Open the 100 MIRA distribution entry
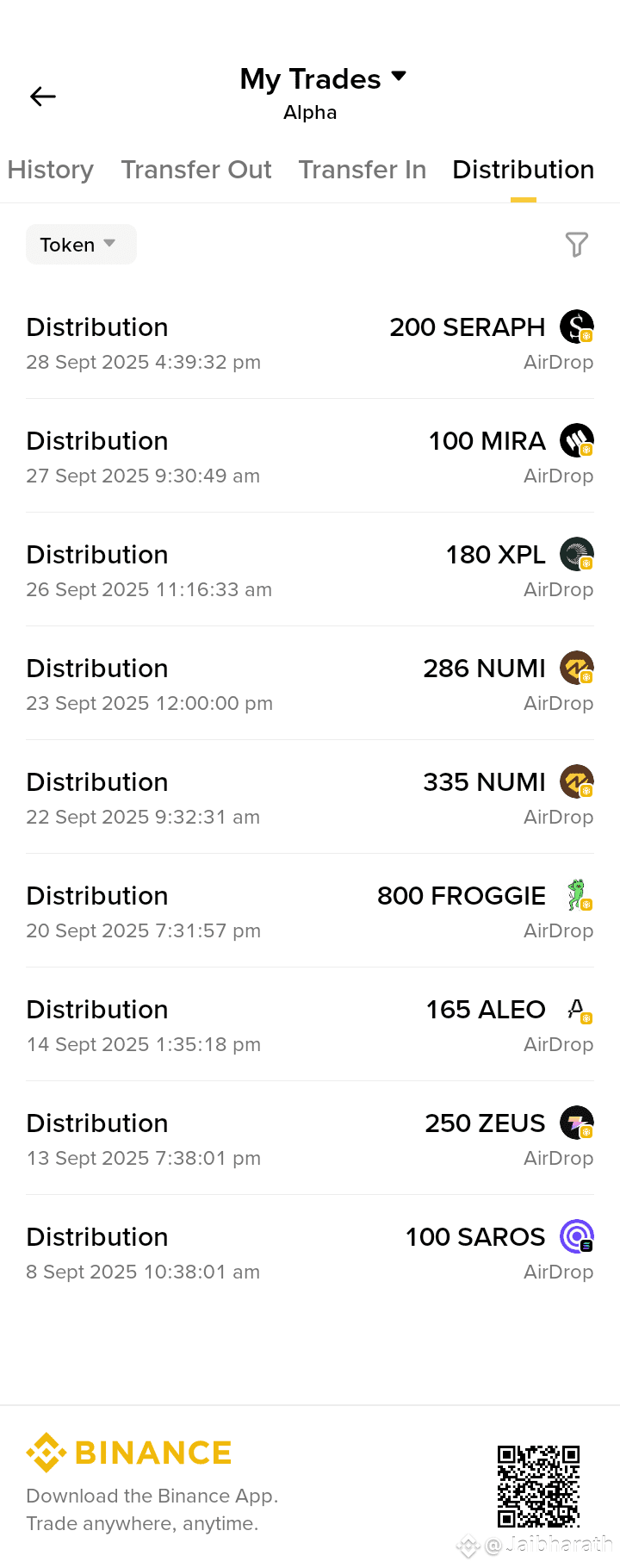Image resolution: width=620 pixels, height=1568 pixels. (x=310, y=457)
